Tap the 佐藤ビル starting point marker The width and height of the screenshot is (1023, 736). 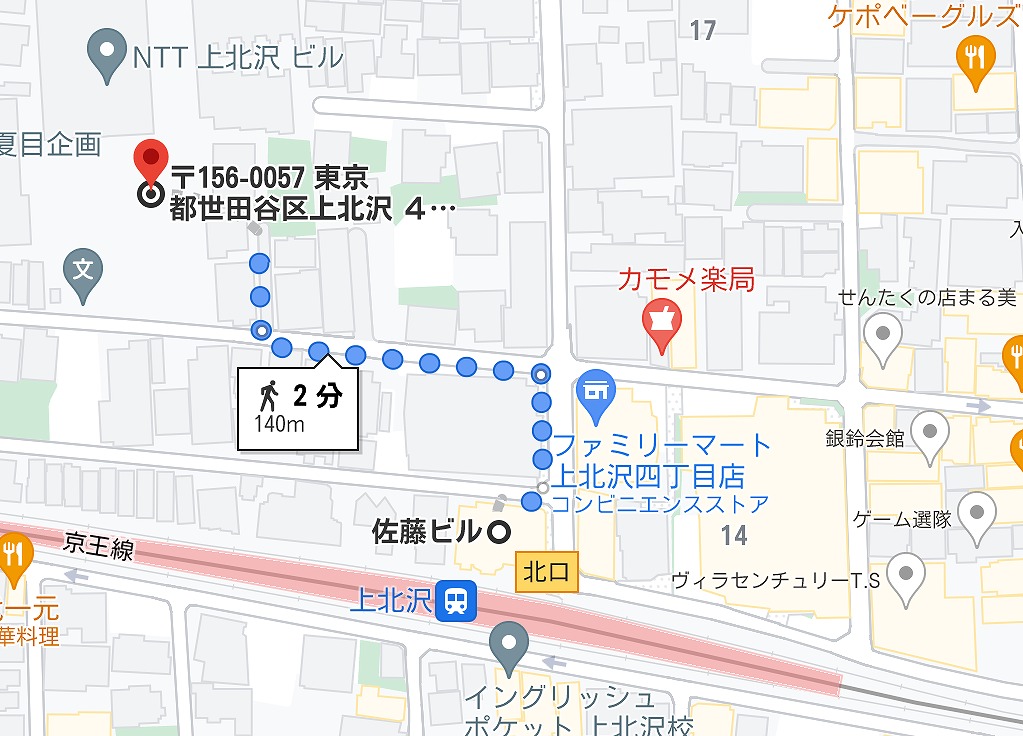point(497,532)
